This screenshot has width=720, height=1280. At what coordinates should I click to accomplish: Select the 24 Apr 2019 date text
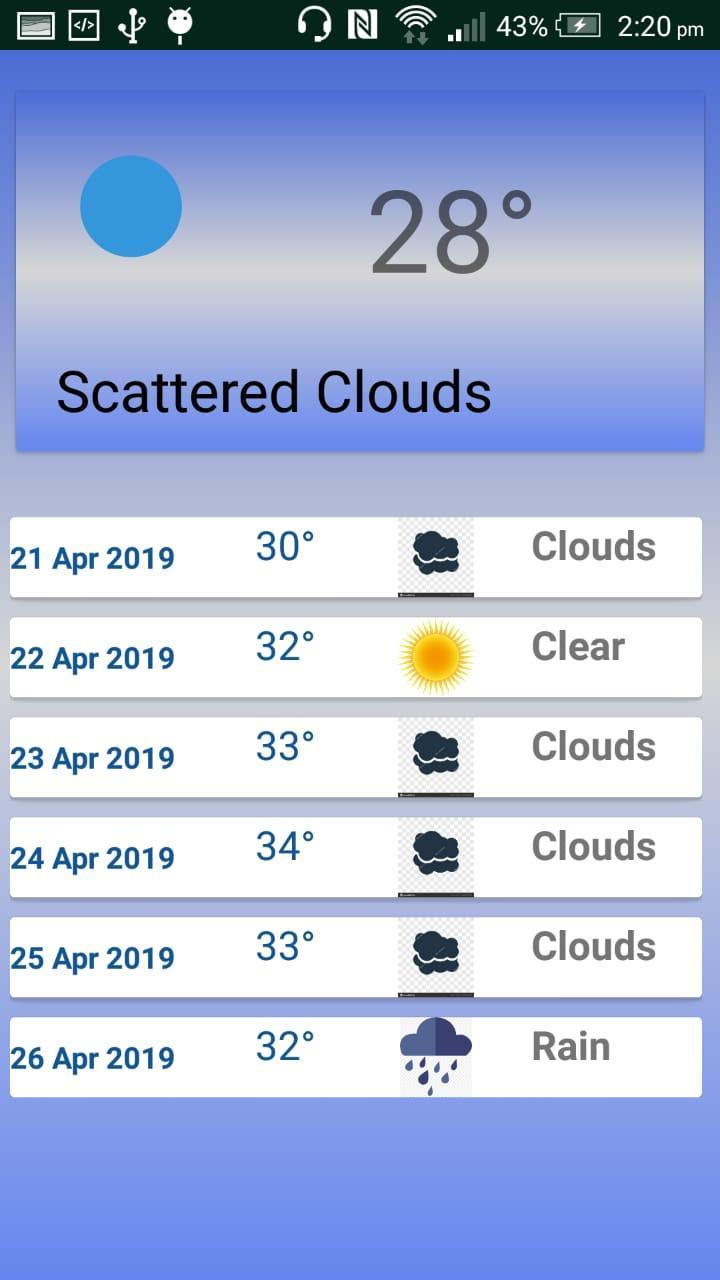point(92,858)
